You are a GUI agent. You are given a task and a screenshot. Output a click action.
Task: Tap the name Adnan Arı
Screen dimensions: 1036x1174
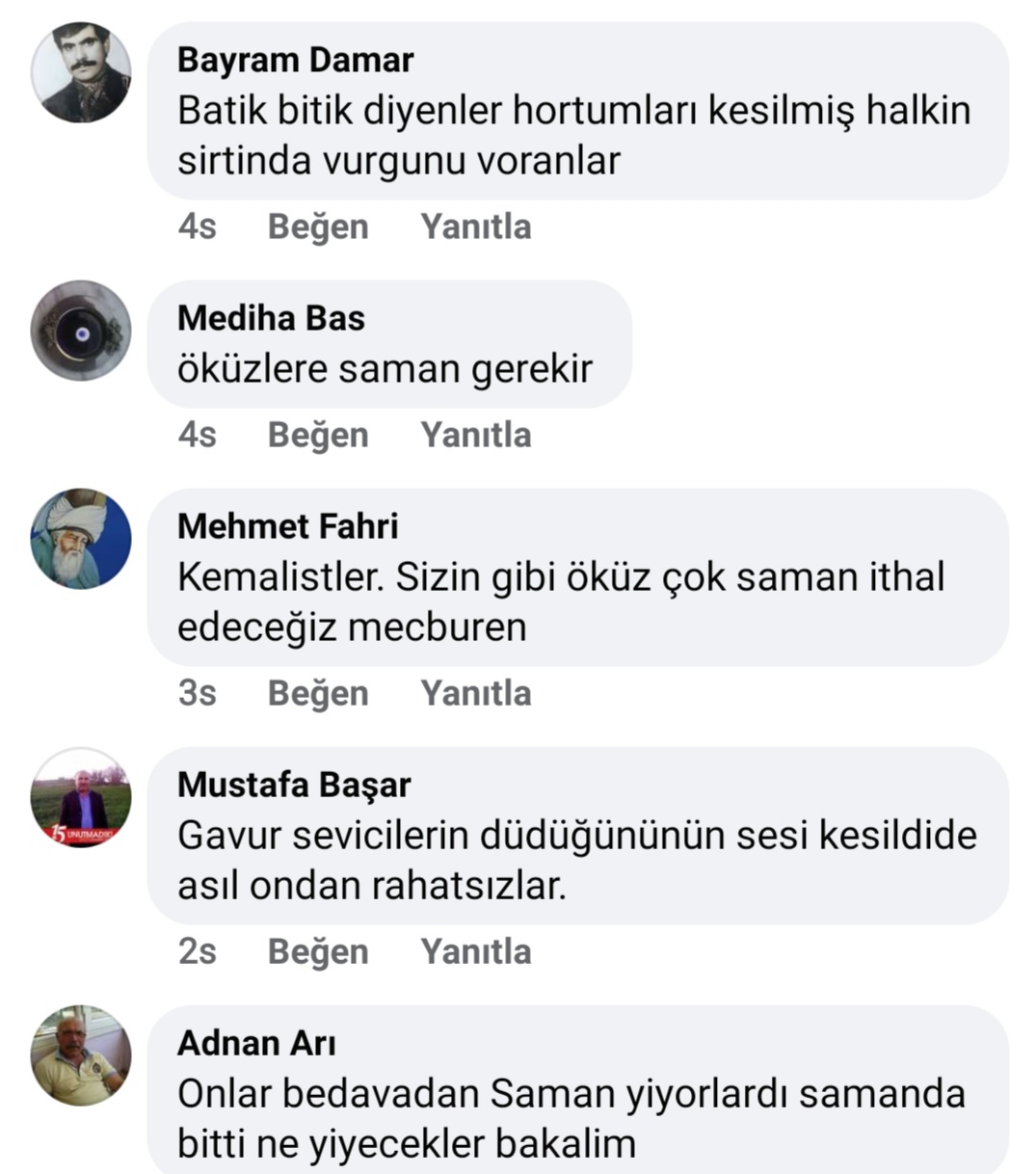point(256,1043)
